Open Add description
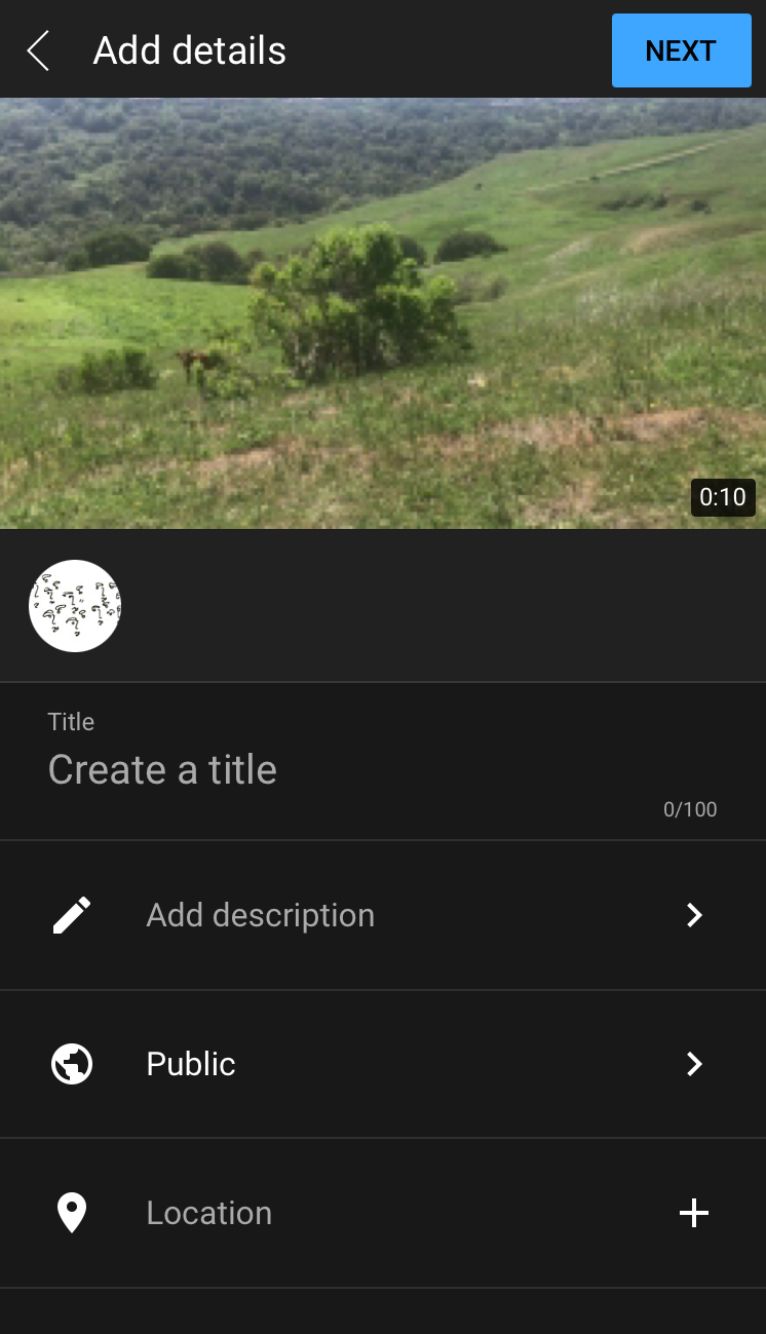Viewport: 766px width, 1334px height. [382, 915]
